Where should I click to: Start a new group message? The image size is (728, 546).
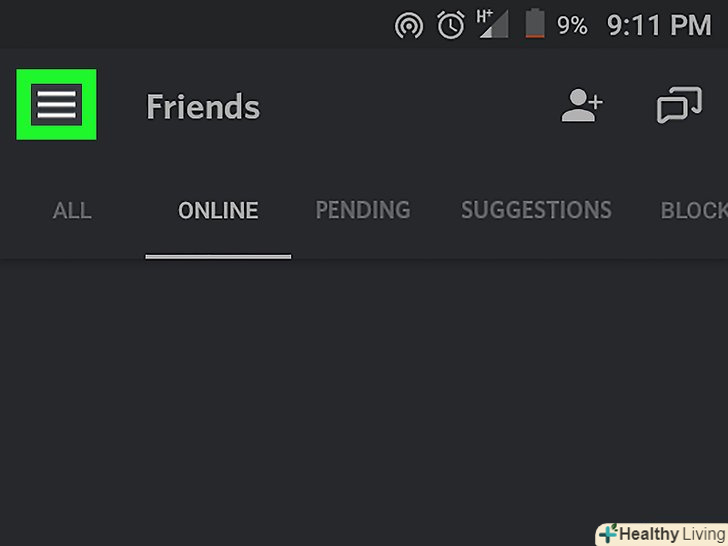click(x=678, y=105)
